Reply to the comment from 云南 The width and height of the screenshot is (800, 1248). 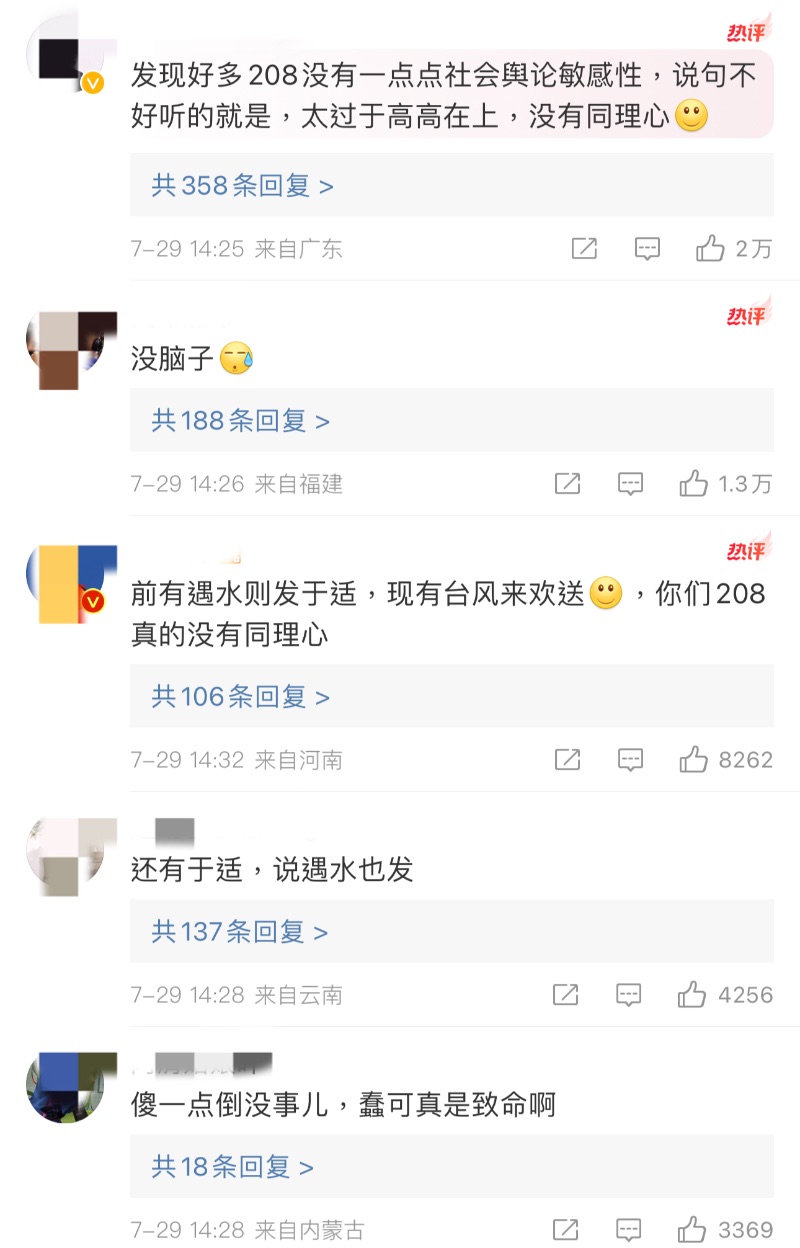coord(628,995)
